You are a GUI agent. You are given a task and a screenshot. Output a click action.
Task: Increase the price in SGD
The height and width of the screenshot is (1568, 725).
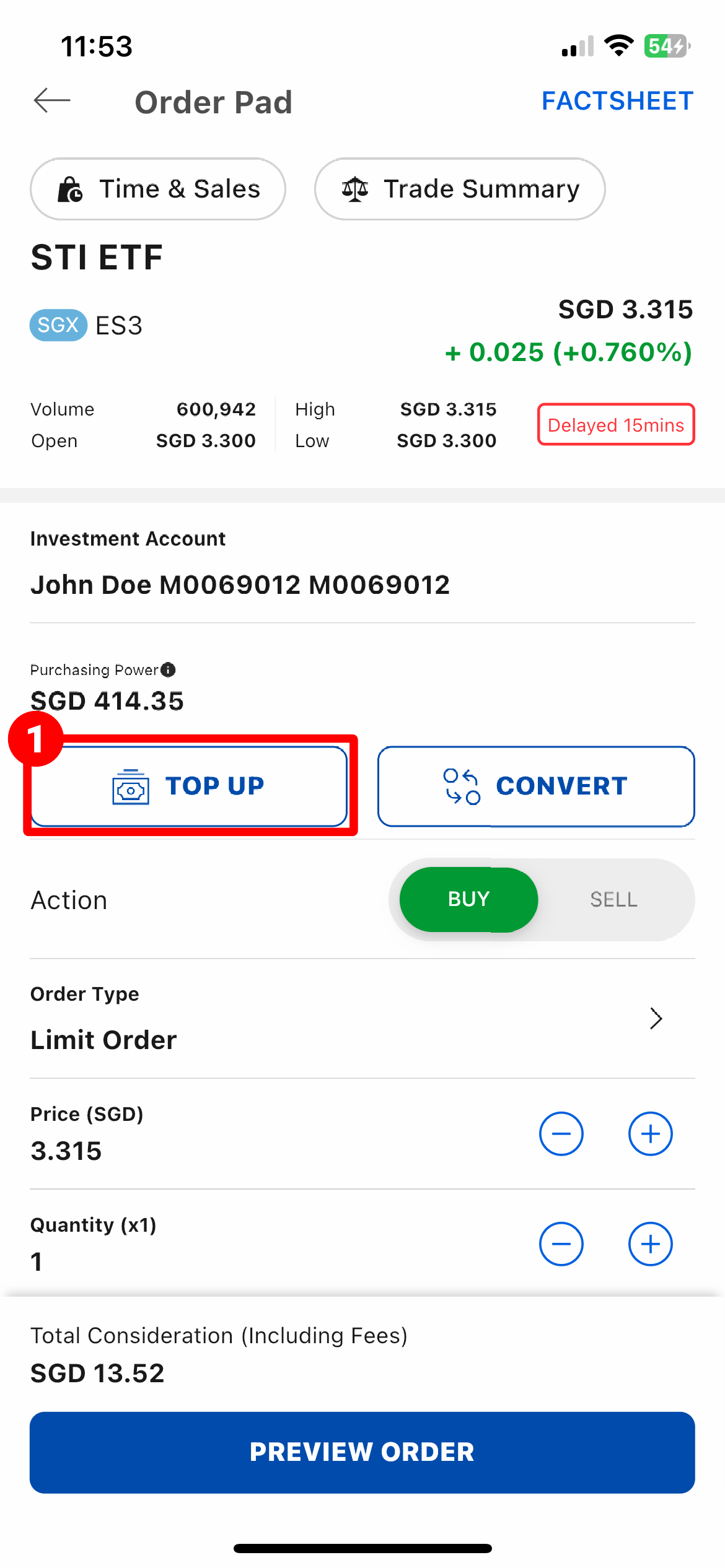[650, 1134]
